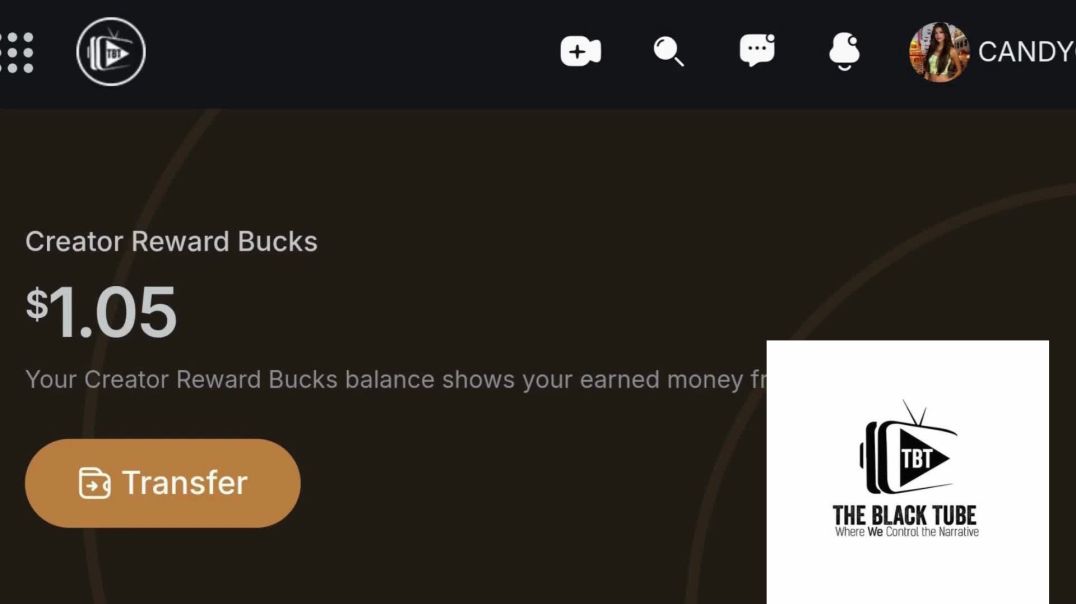The image size is (1076, 604).
Task: Open the search tool
Action: (668, 51)
